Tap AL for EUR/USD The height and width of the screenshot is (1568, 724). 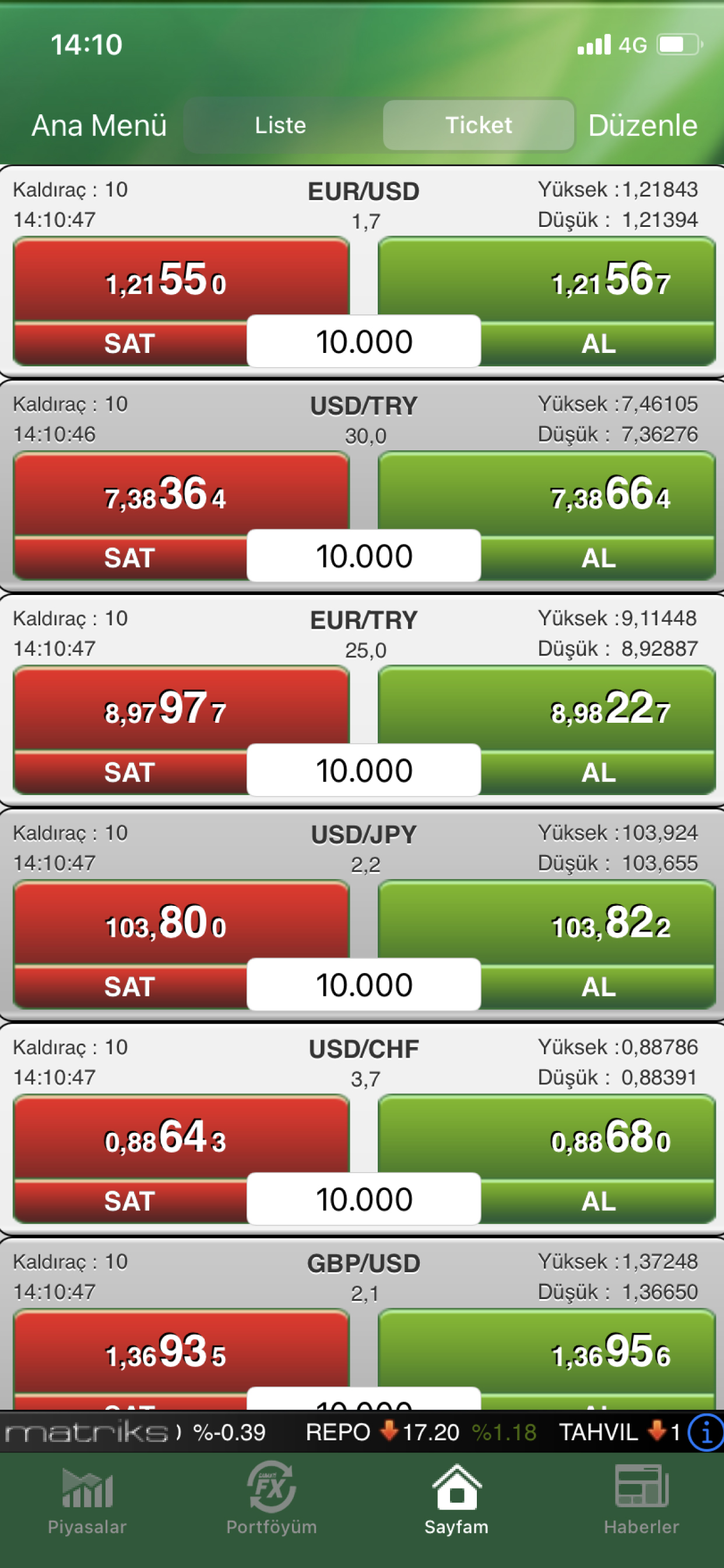(x=598, y=344)
